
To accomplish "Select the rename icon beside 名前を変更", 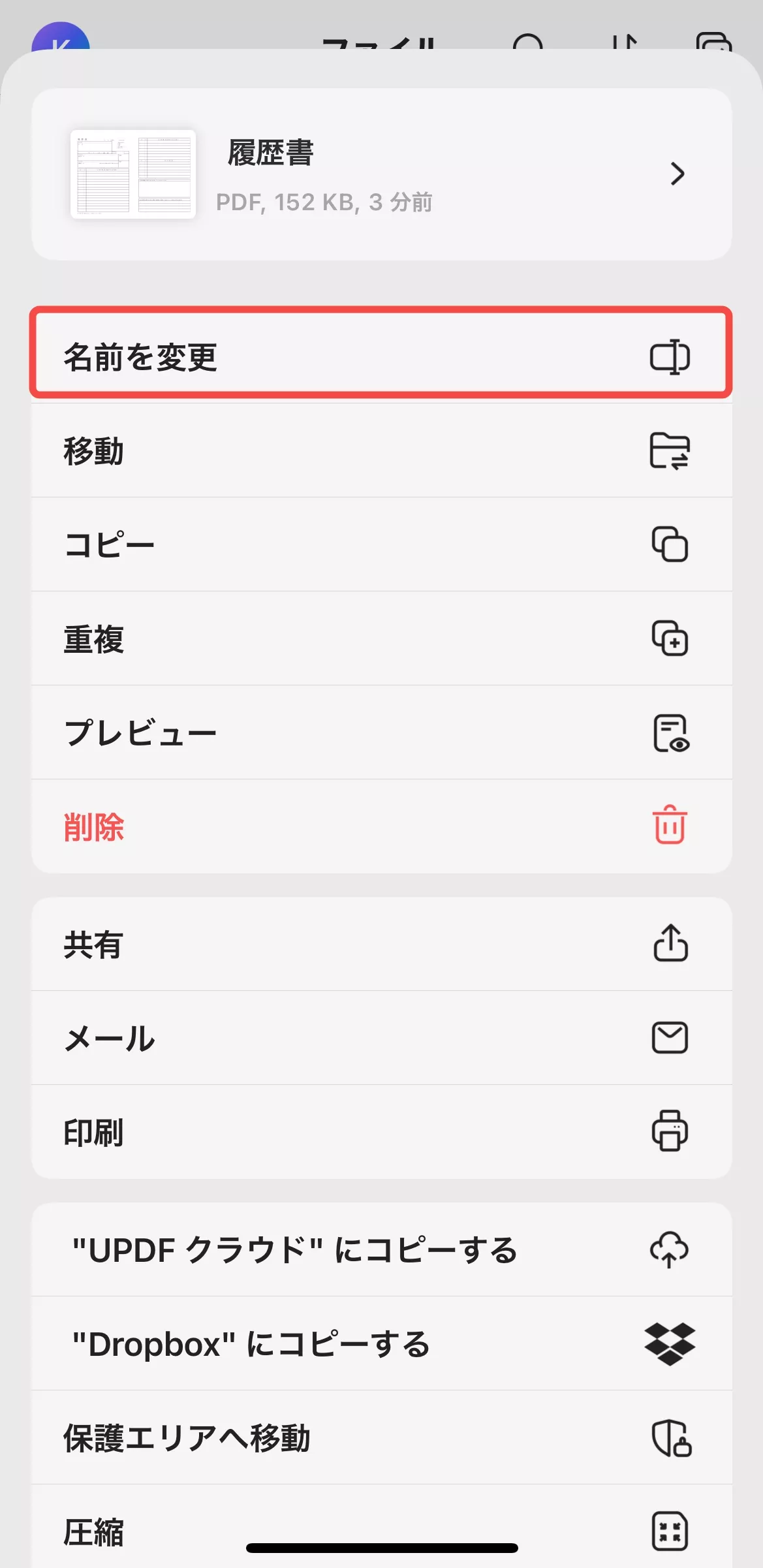I will tap(670, 356).
